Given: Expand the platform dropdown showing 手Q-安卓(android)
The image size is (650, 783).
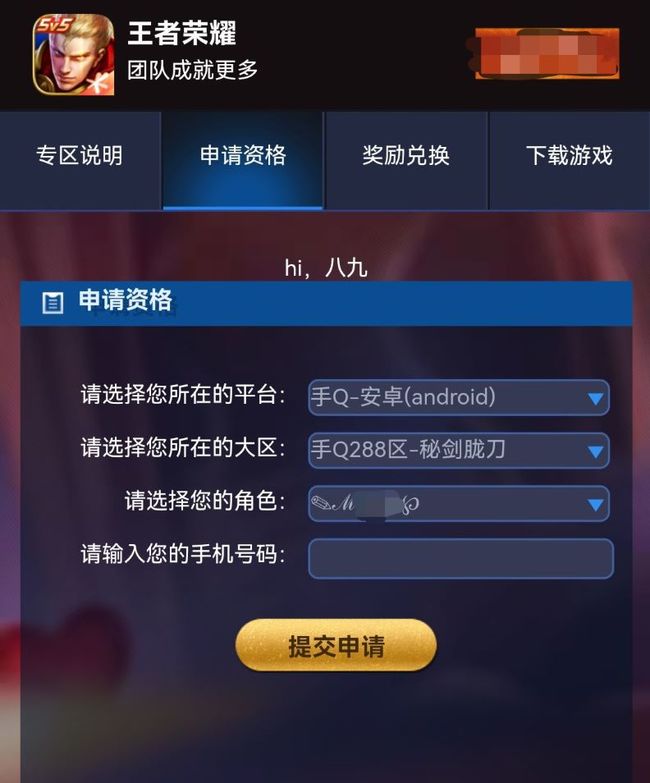Looking at the screenshot, I should click(459, 398).
